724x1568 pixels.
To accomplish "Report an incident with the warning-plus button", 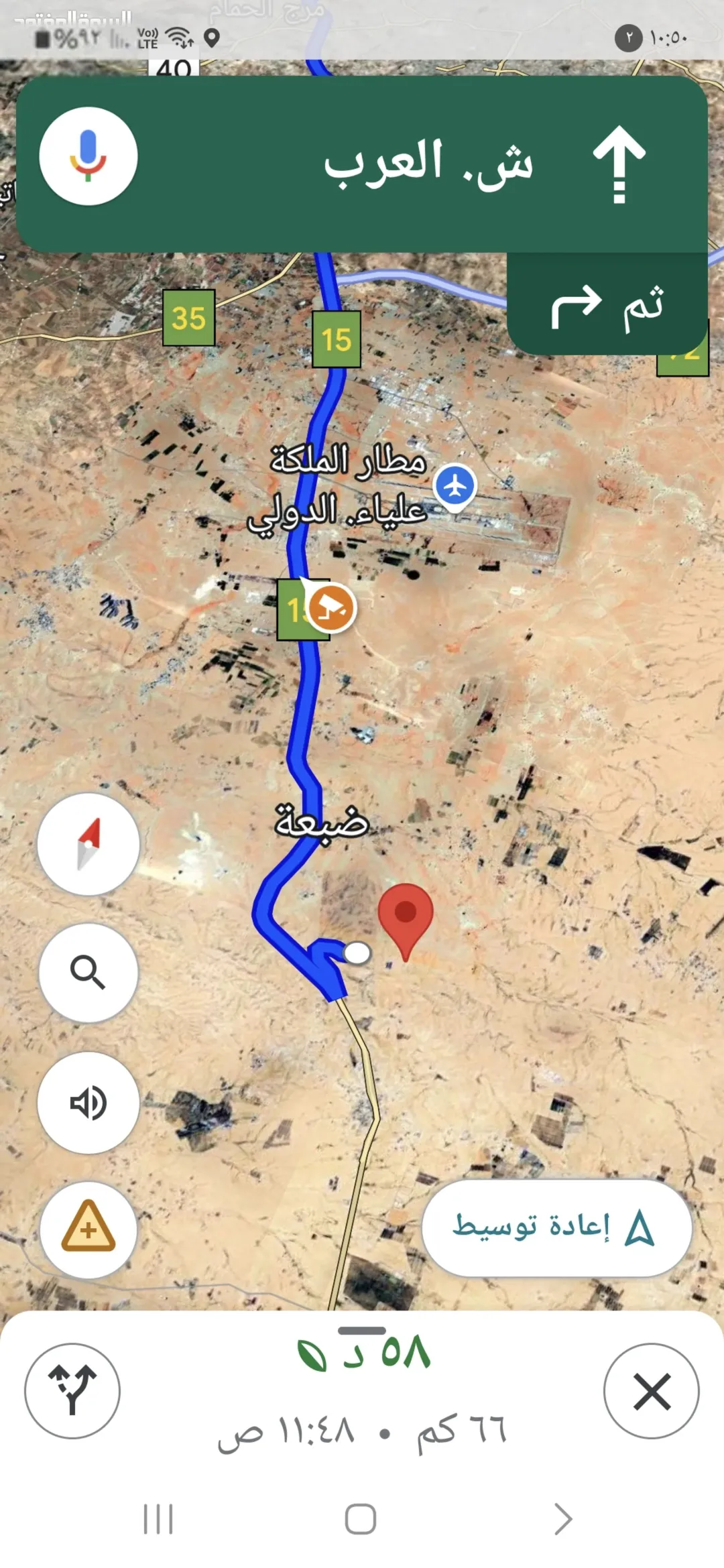I will tap(88, 1230).
